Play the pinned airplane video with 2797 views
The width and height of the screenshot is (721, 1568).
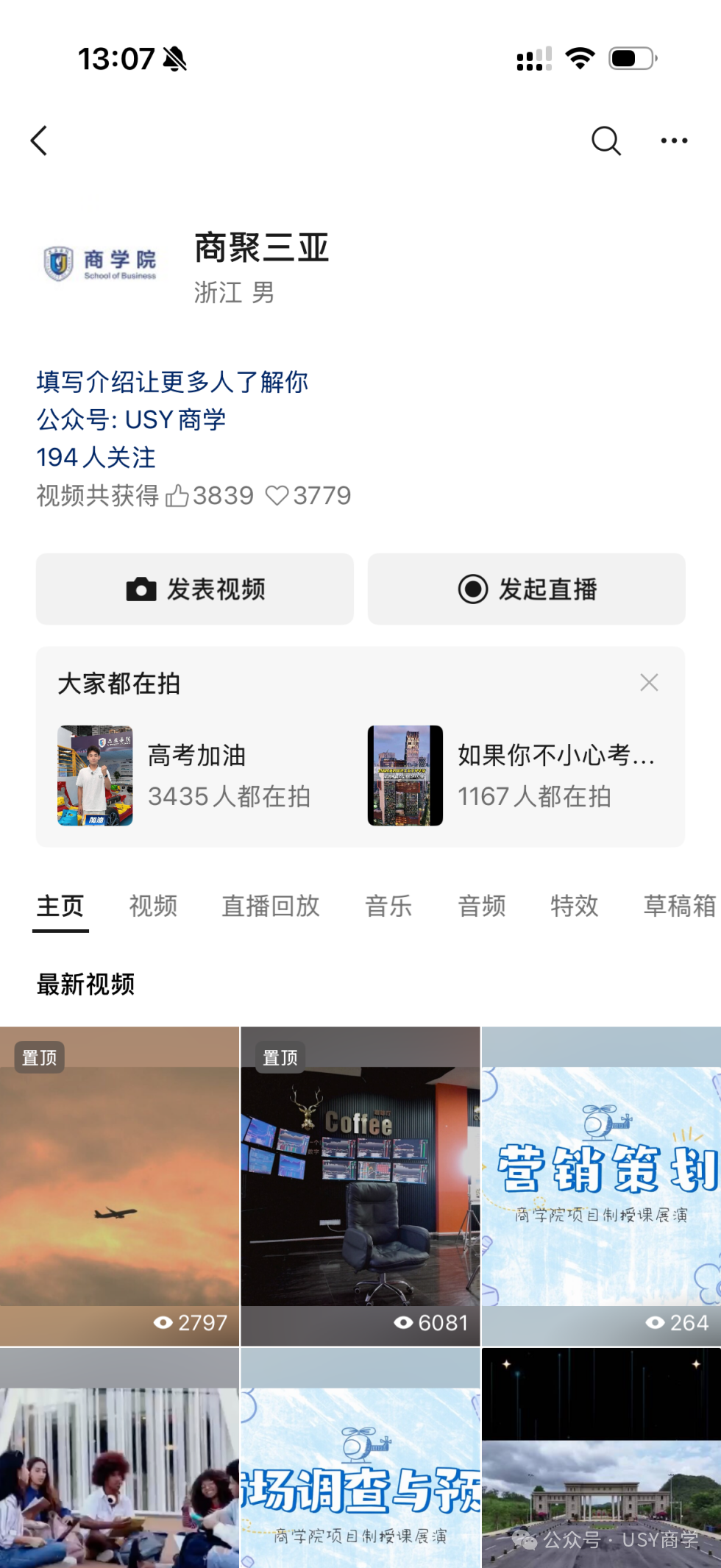point(119,1186)
